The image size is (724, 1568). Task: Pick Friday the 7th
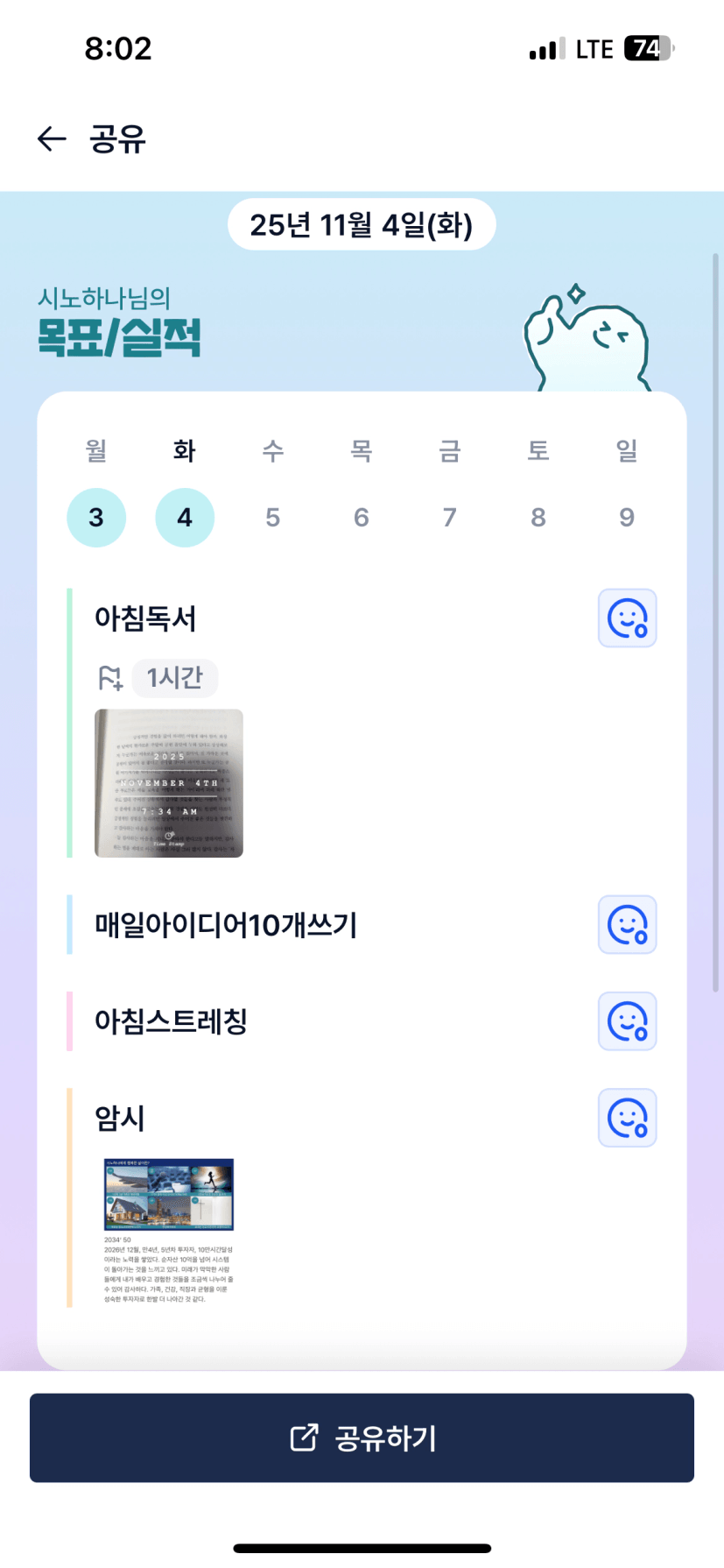click(x=450, y=518)
